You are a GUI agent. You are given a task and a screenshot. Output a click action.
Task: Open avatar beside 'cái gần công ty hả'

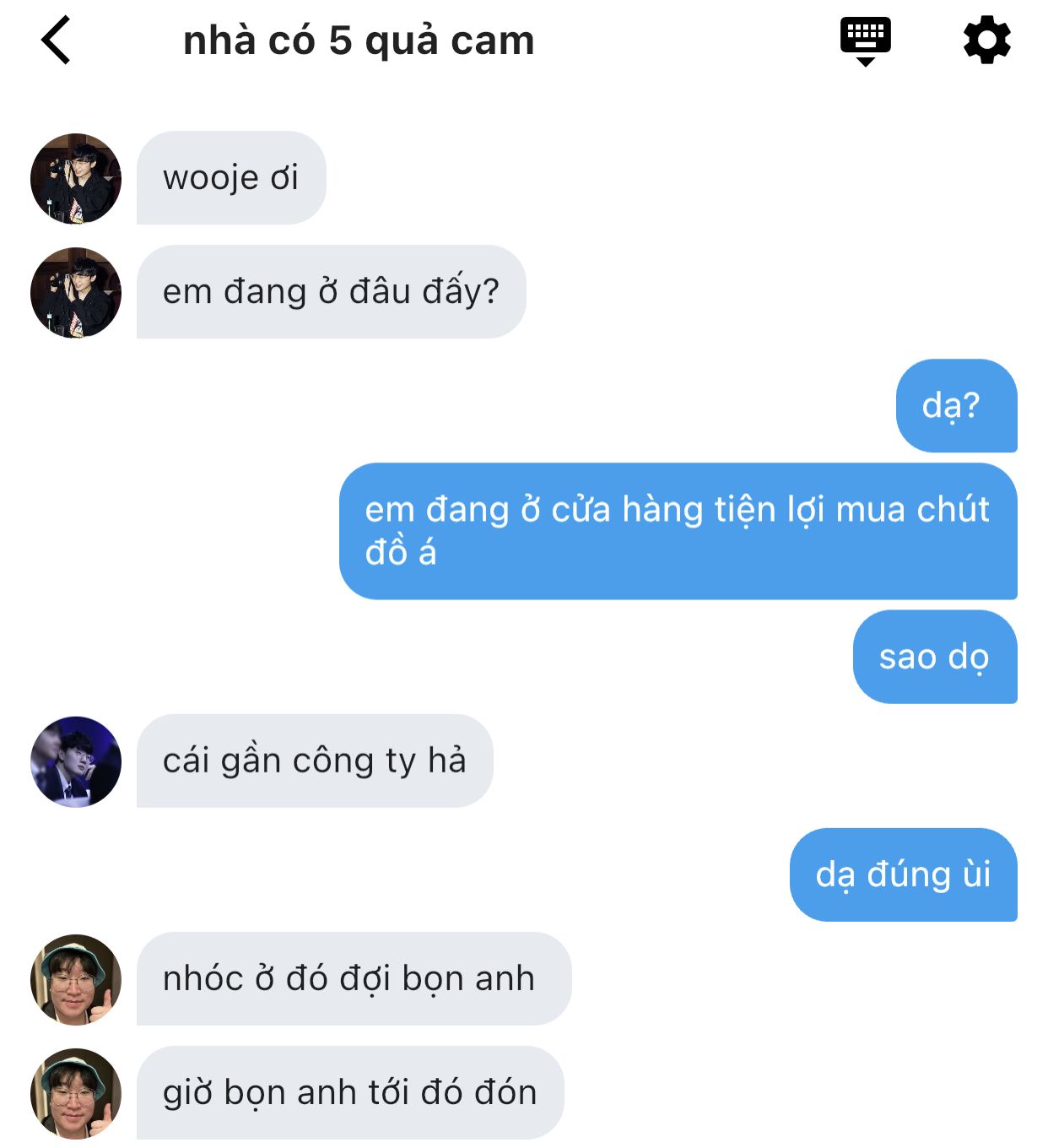point(76,761)
